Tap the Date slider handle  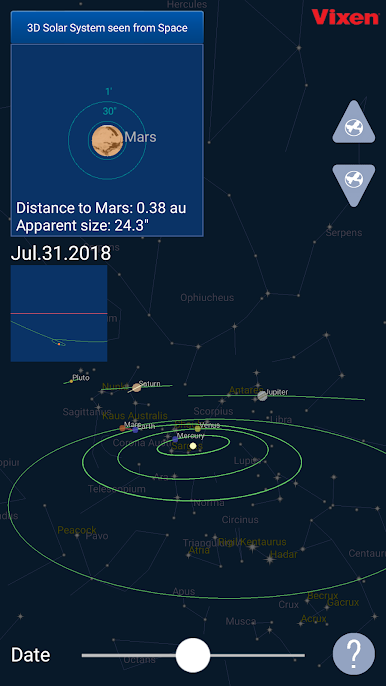193,655
